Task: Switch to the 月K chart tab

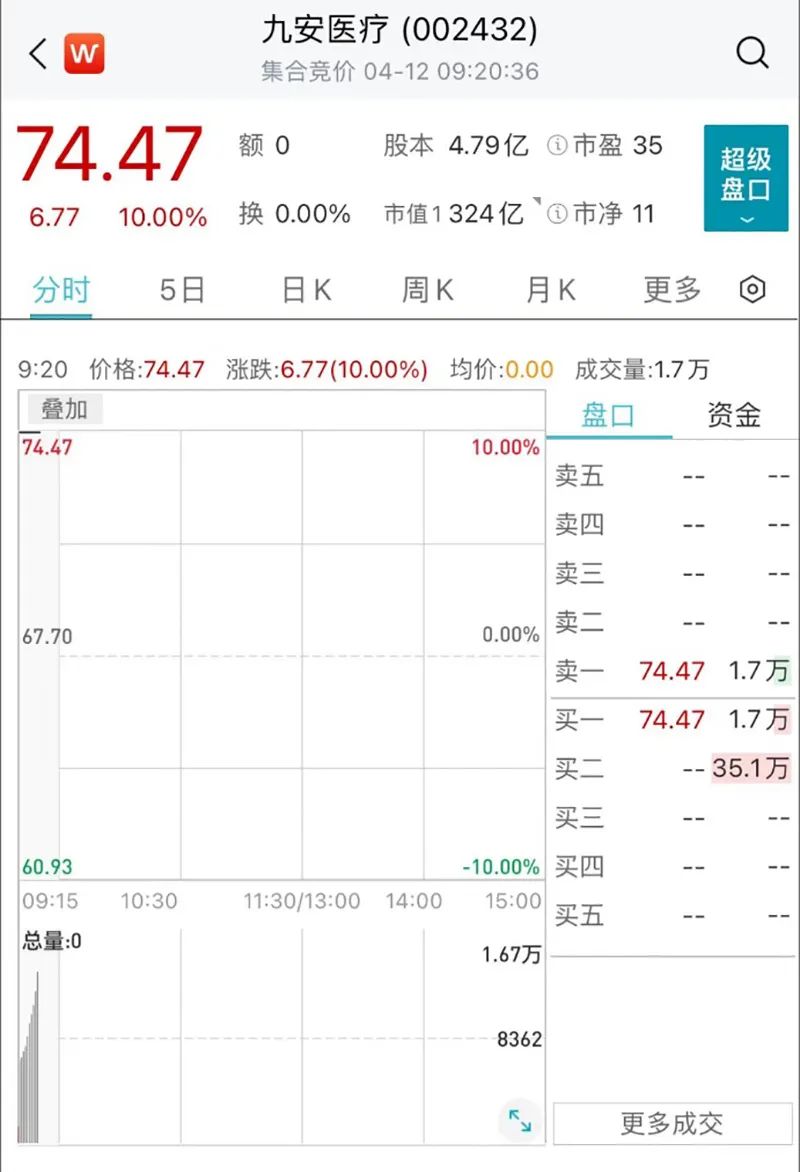Action: [x=551, y=291]
